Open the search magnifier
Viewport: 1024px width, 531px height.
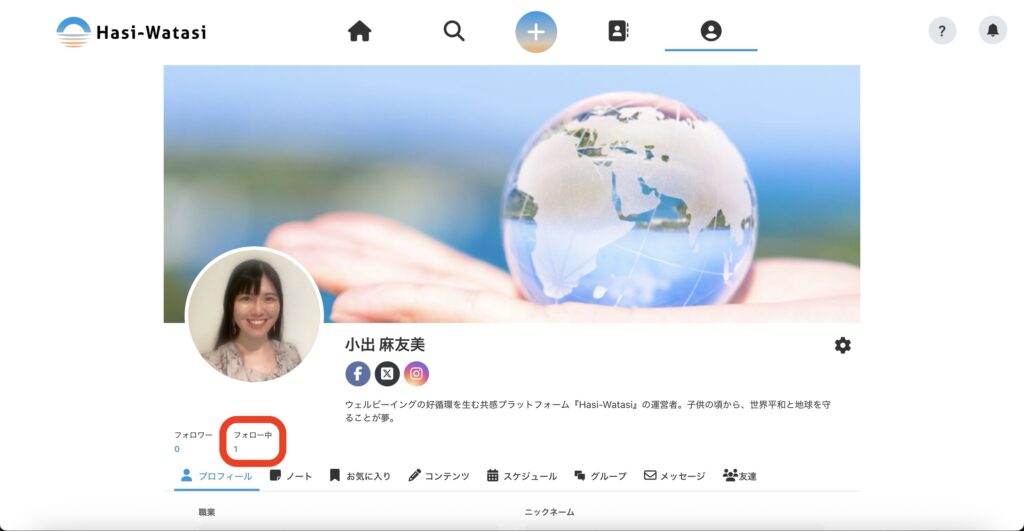coord(454,31)
